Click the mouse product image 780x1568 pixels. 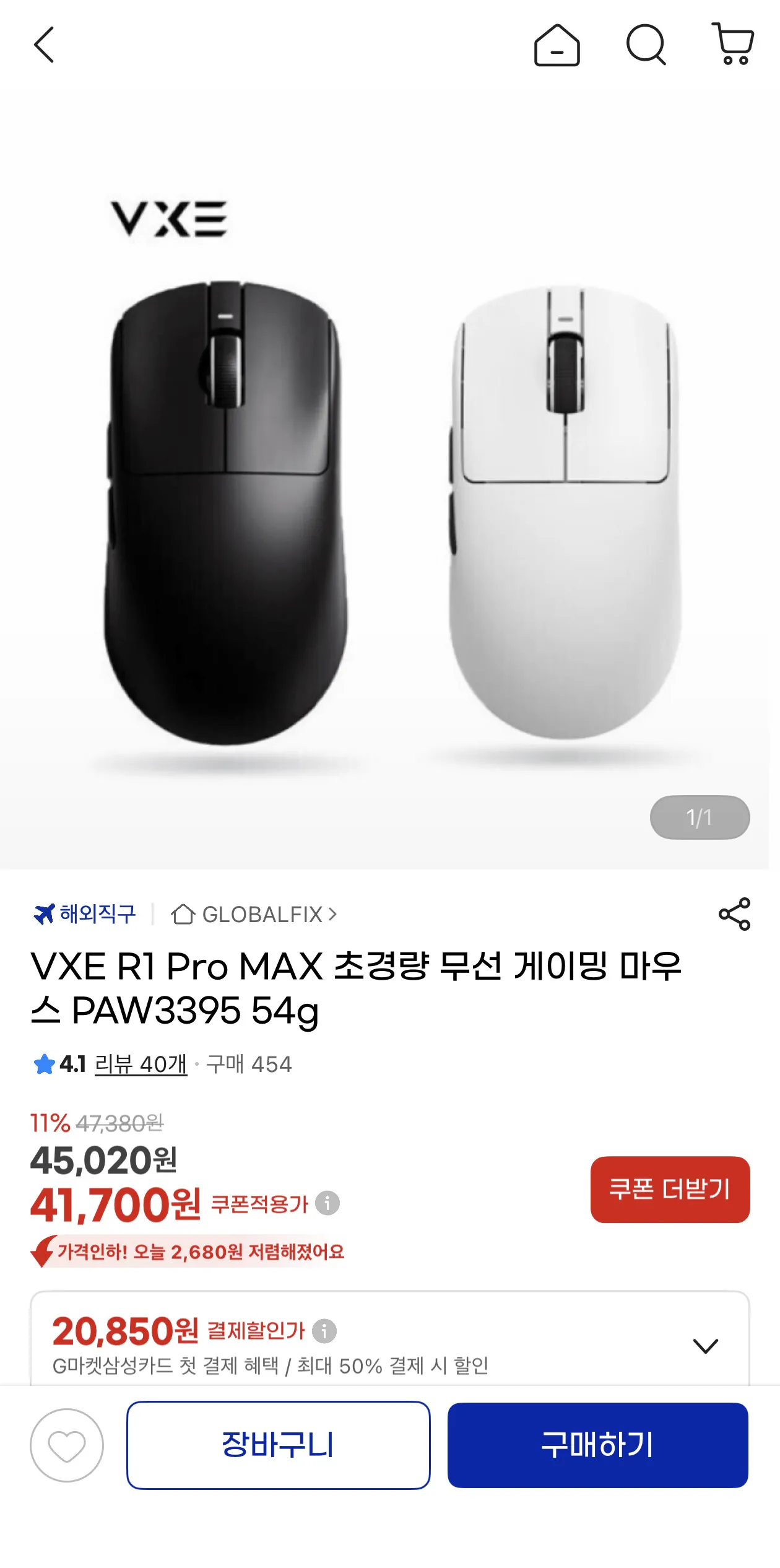pos(390,495)
